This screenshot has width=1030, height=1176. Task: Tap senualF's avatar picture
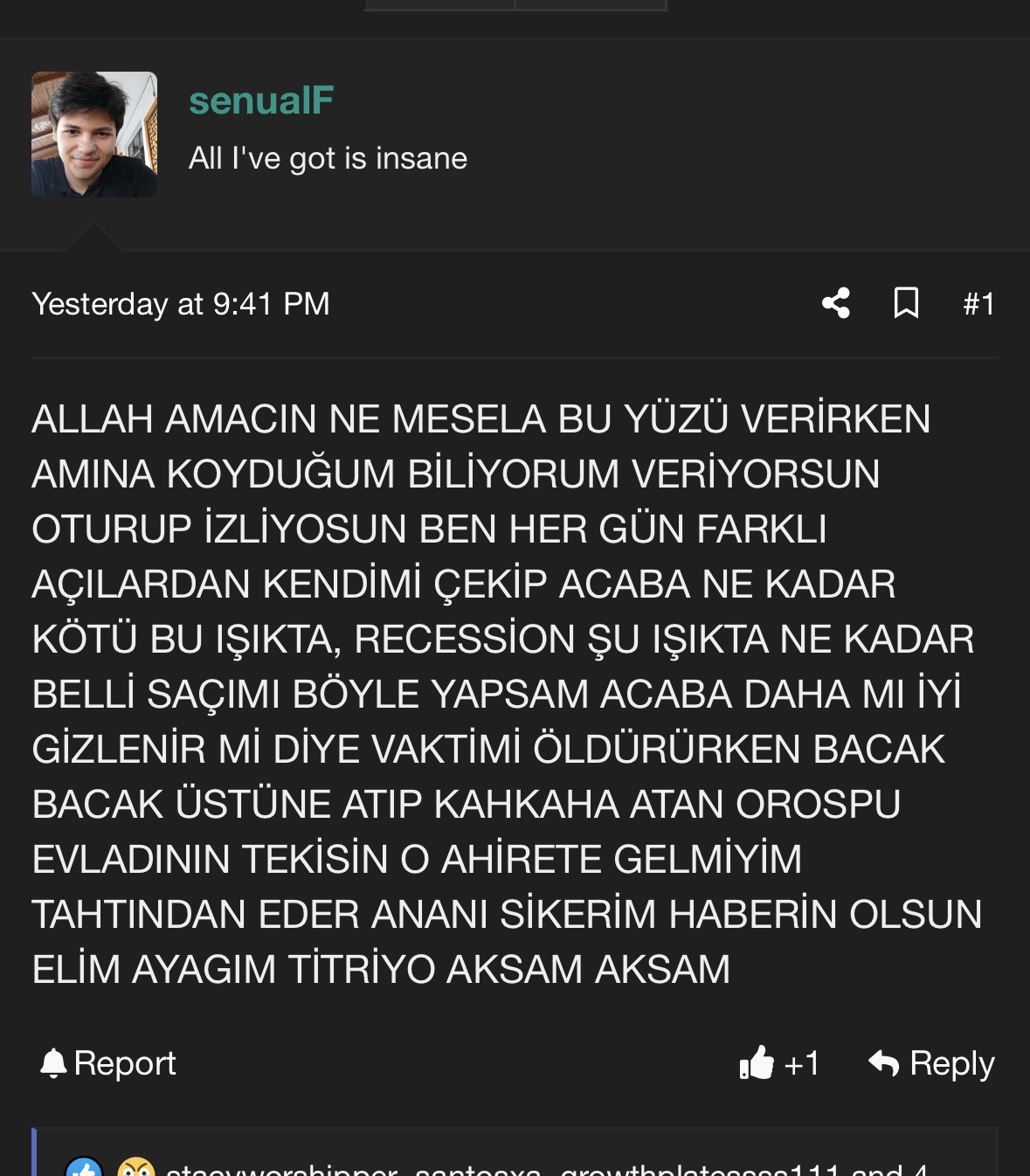point(94,135)
